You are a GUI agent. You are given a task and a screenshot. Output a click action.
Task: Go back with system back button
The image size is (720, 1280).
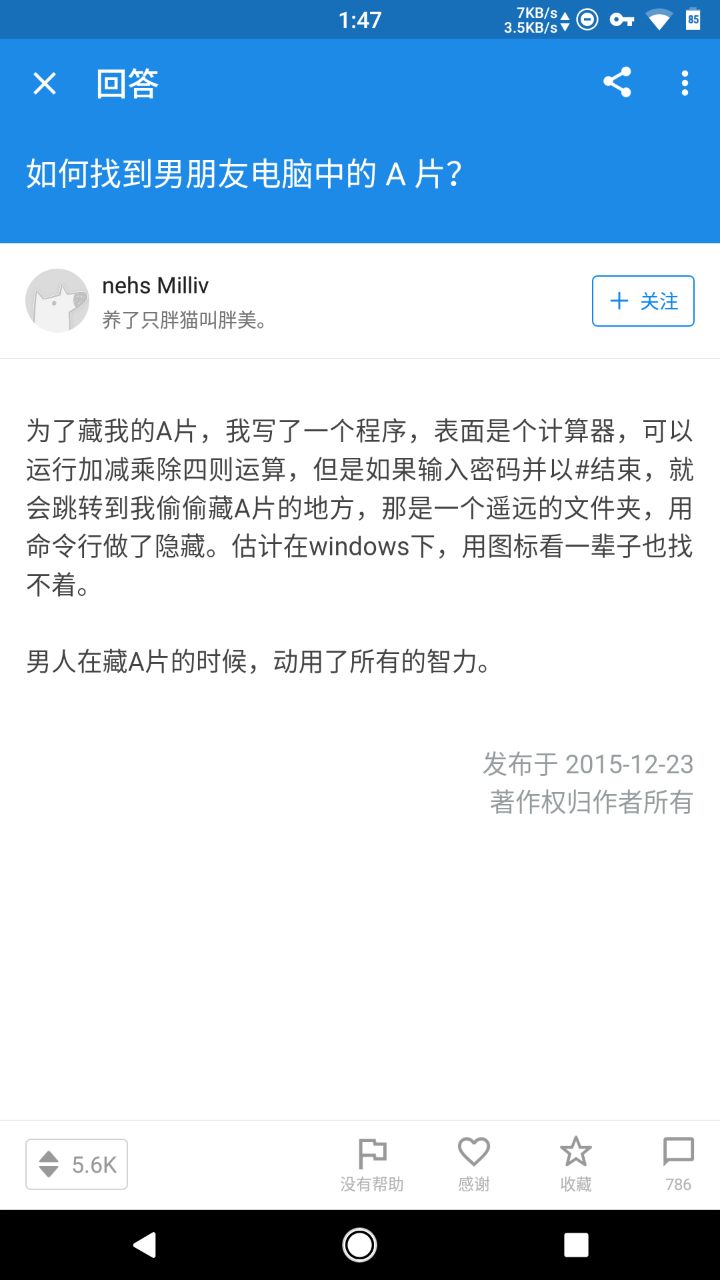coord(144,1244)
